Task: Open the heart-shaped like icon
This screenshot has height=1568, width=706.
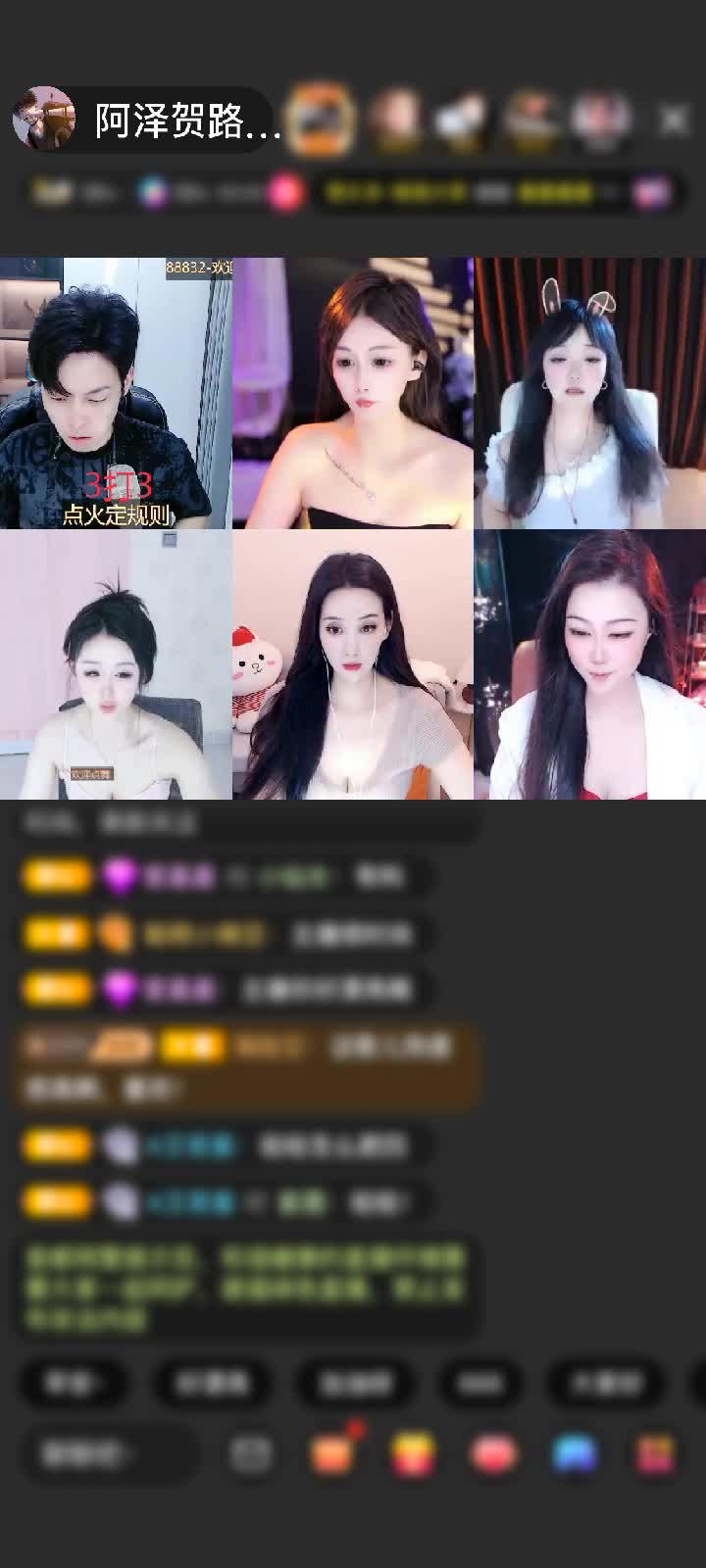Action: pyautogui.click(x=493, y=1453)
